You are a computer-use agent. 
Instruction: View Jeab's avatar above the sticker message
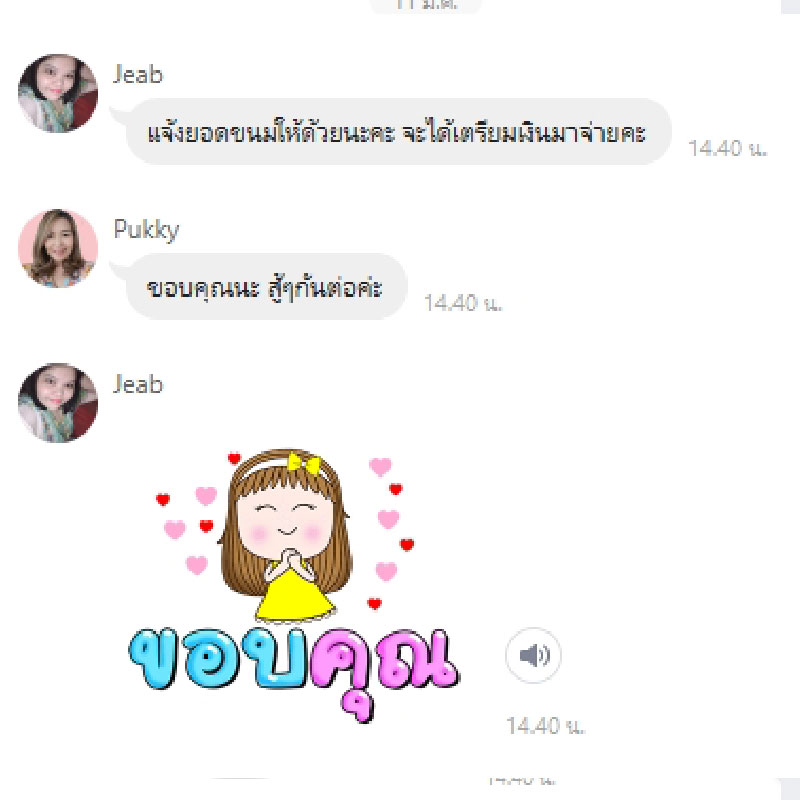[58, 402]
